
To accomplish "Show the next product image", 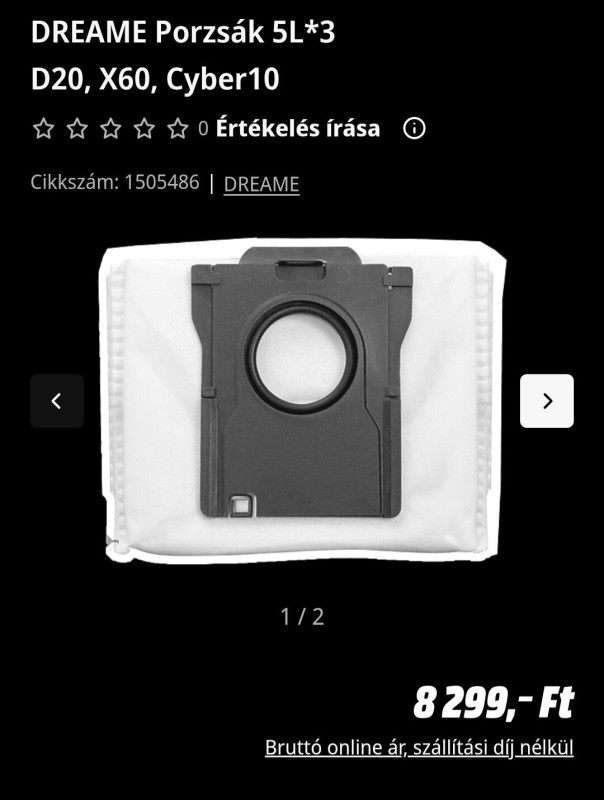I will pyautogui.click(x=546, y=401).
